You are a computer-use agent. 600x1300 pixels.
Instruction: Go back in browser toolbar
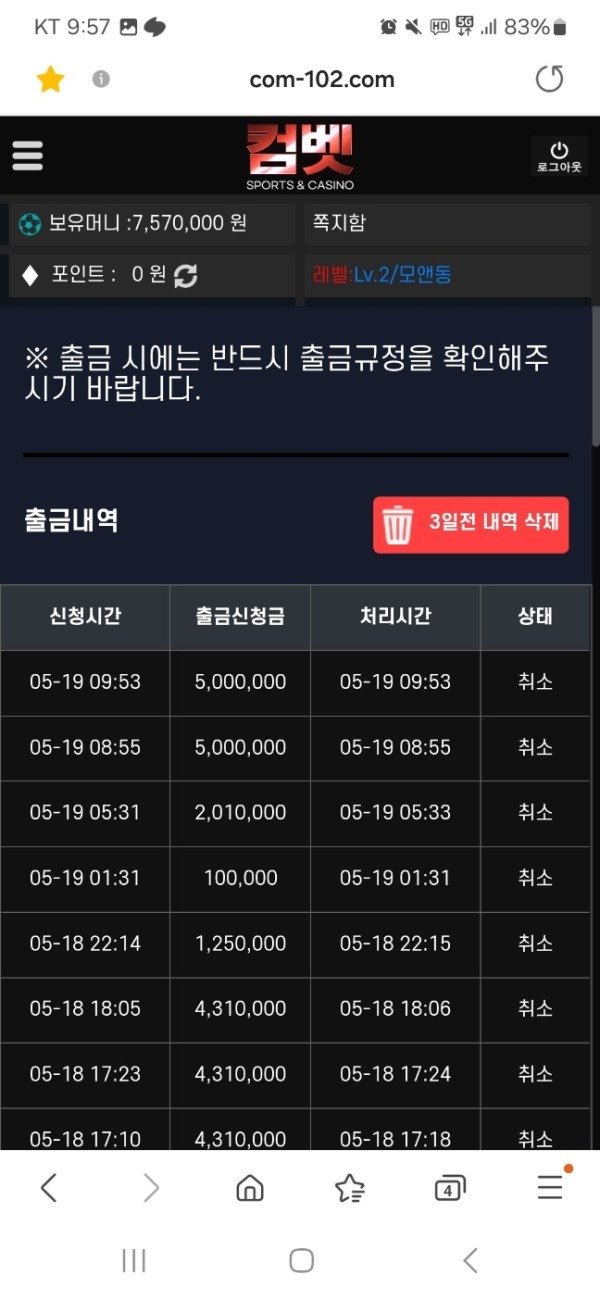point(48,1187)
